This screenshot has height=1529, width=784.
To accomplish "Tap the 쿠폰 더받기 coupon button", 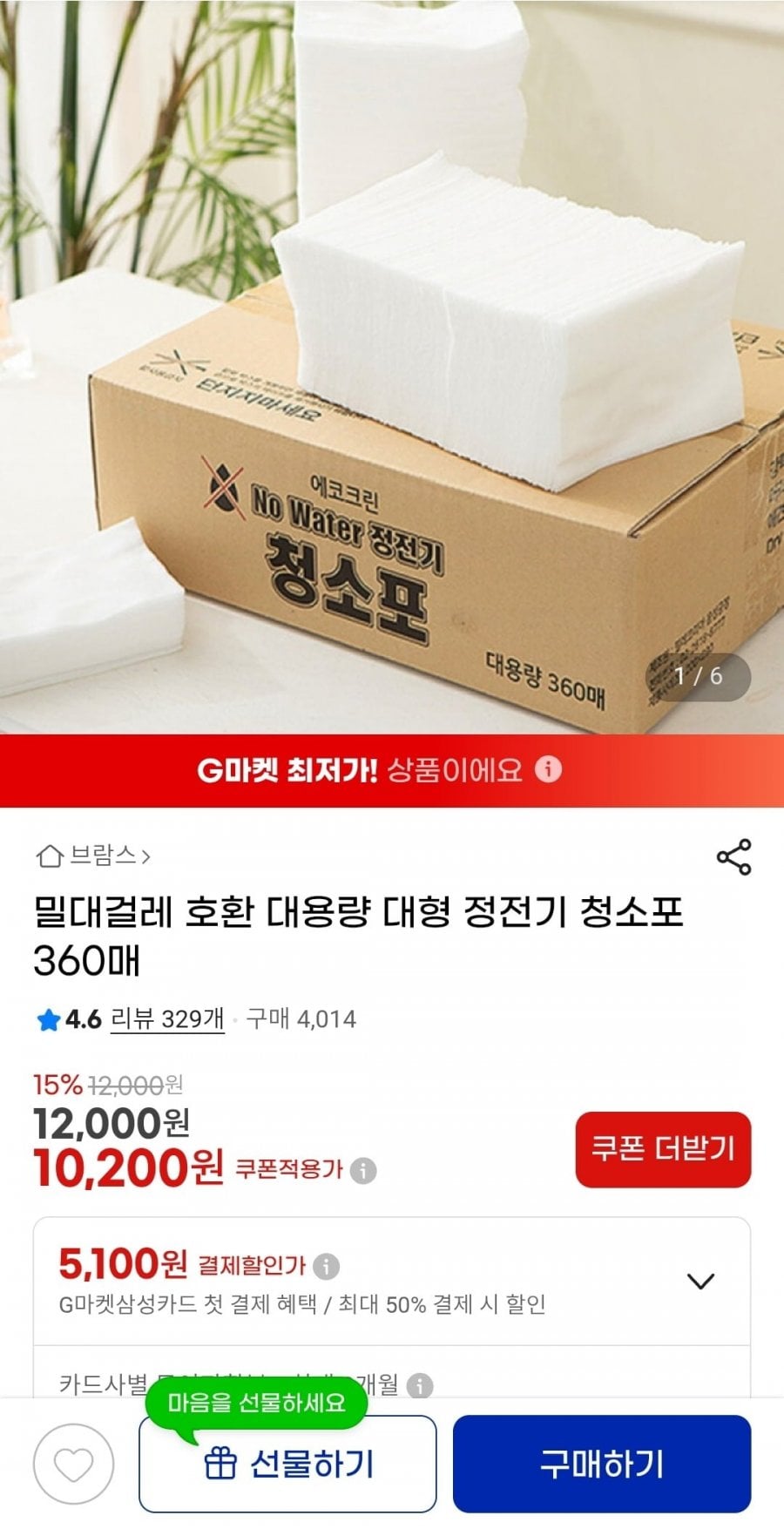I will coord(663,1148).
